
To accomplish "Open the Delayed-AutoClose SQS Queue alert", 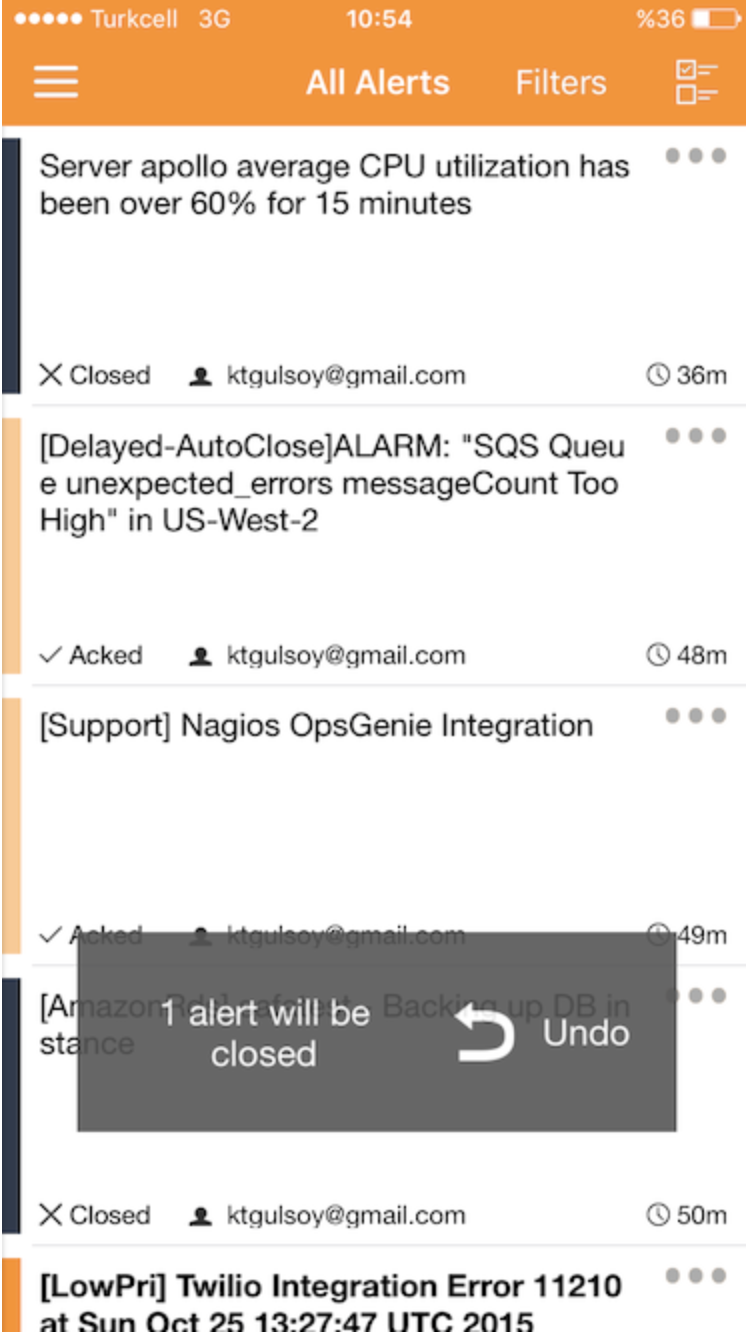I will coord(332,484).
